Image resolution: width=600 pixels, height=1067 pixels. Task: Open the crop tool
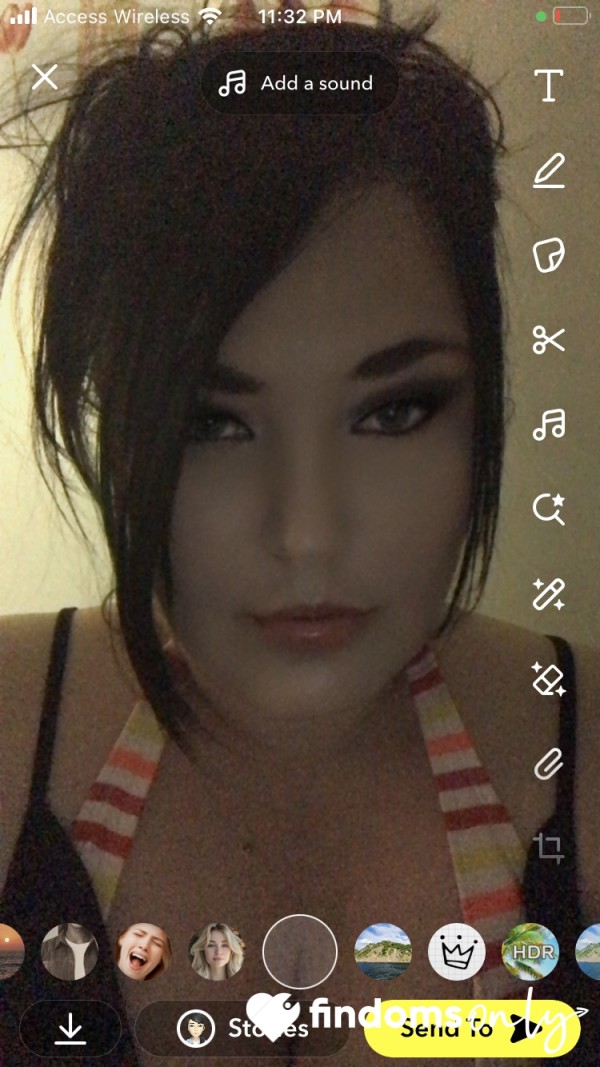tap(548, 849)
